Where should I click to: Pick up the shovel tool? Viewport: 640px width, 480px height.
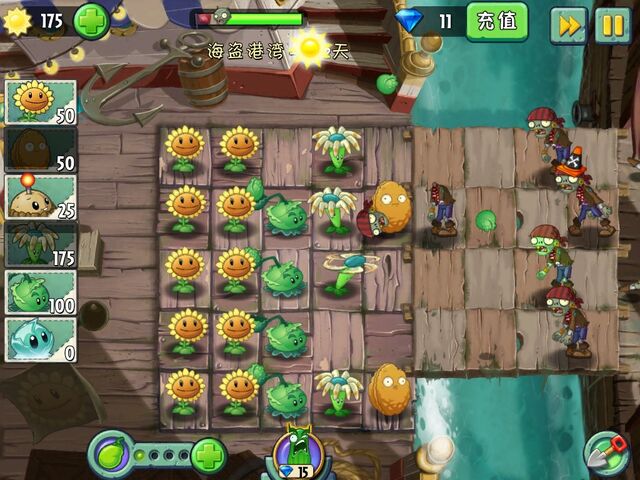click(x=604, y=452)
